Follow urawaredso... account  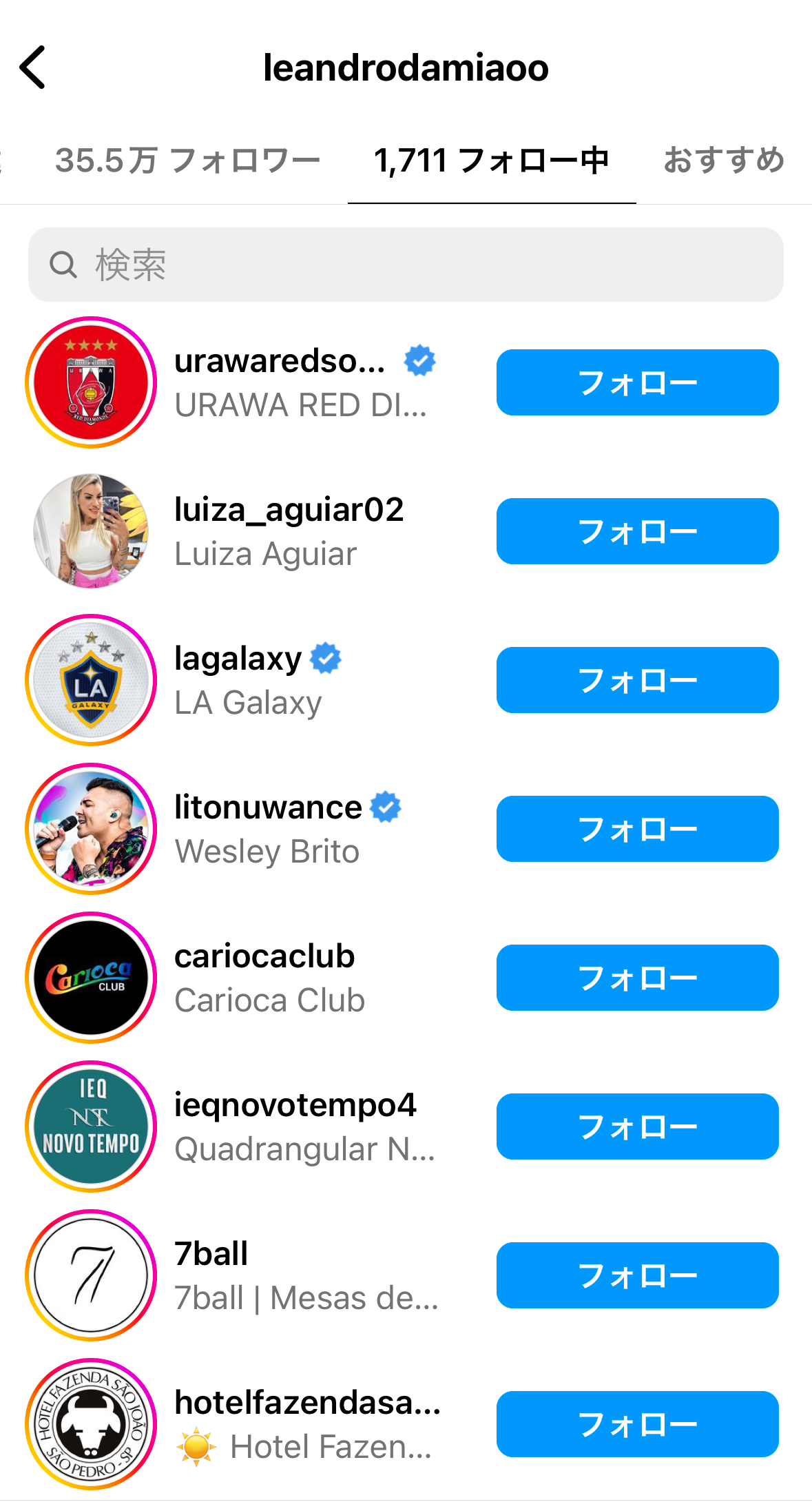pyautogui.click(x=637, y=382)
